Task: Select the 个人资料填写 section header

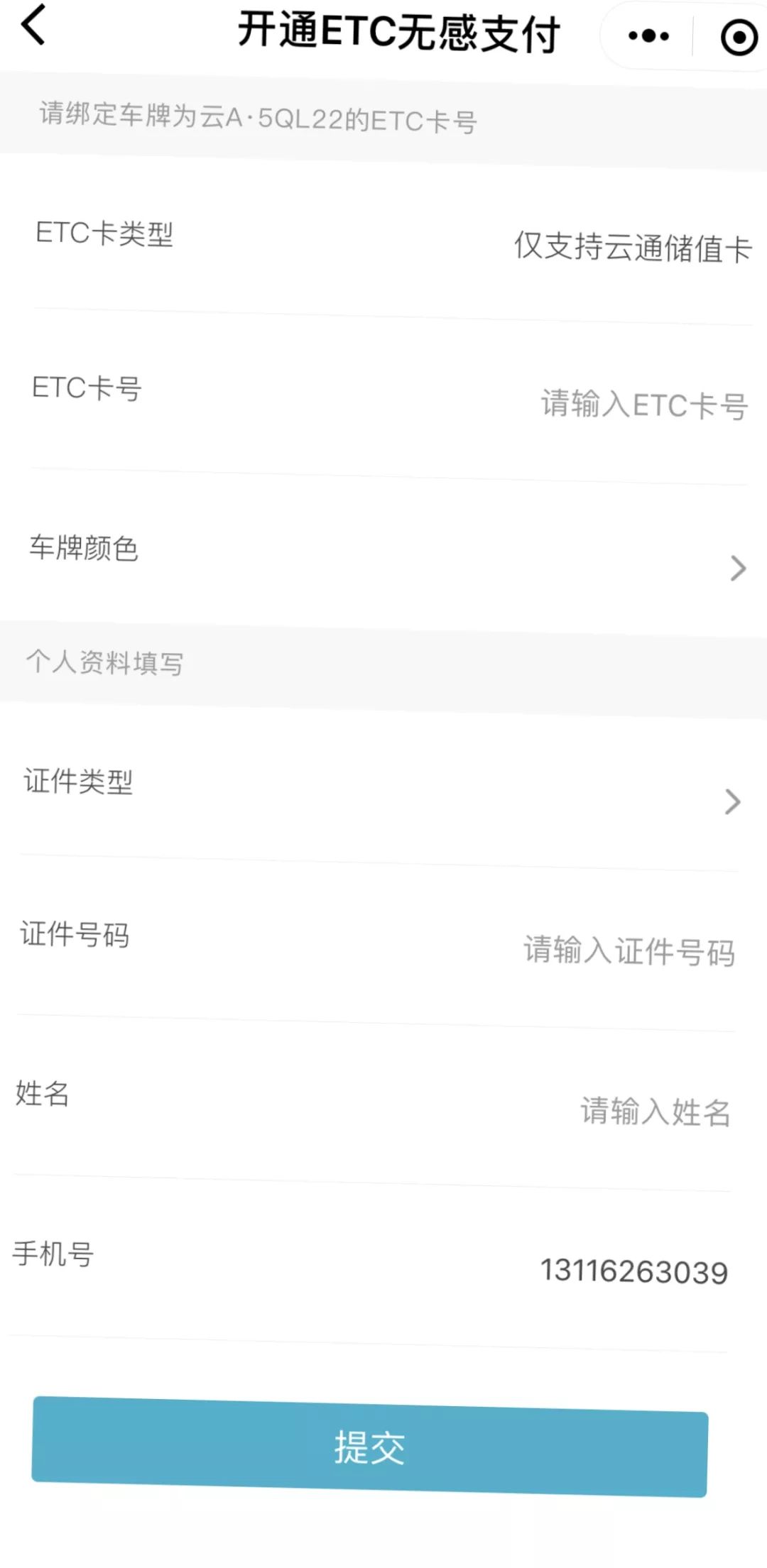Action: [107, 664]
